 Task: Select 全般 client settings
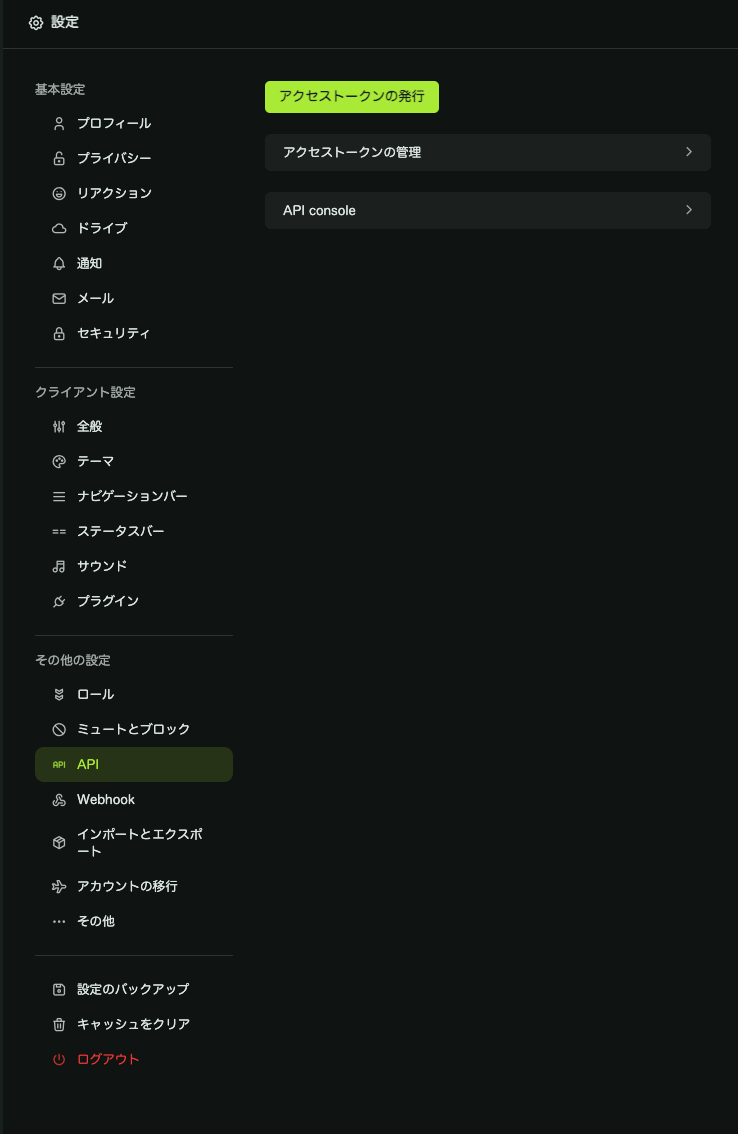[90, 426]
